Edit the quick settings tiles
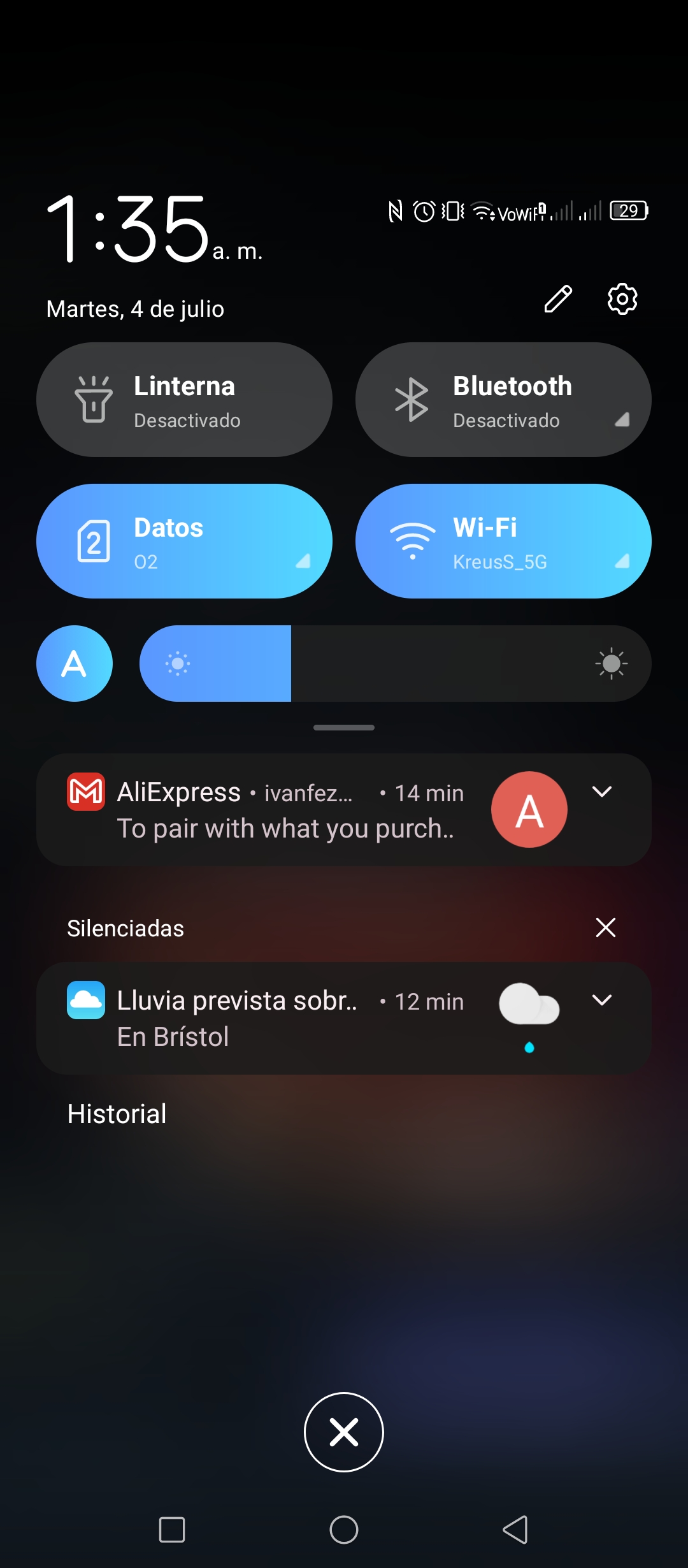 (558, 299)
